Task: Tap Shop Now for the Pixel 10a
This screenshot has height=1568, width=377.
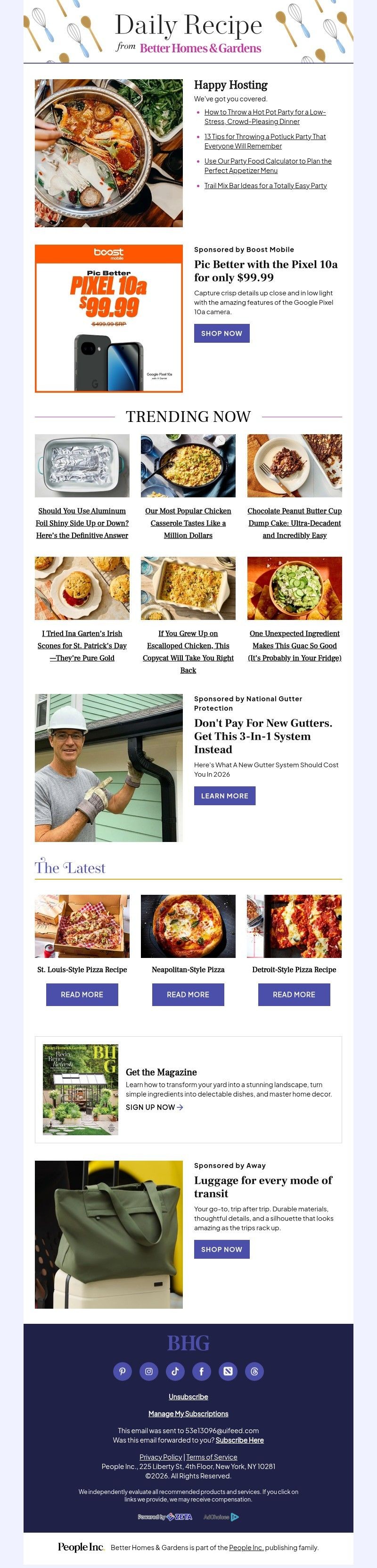Action: 221,333
